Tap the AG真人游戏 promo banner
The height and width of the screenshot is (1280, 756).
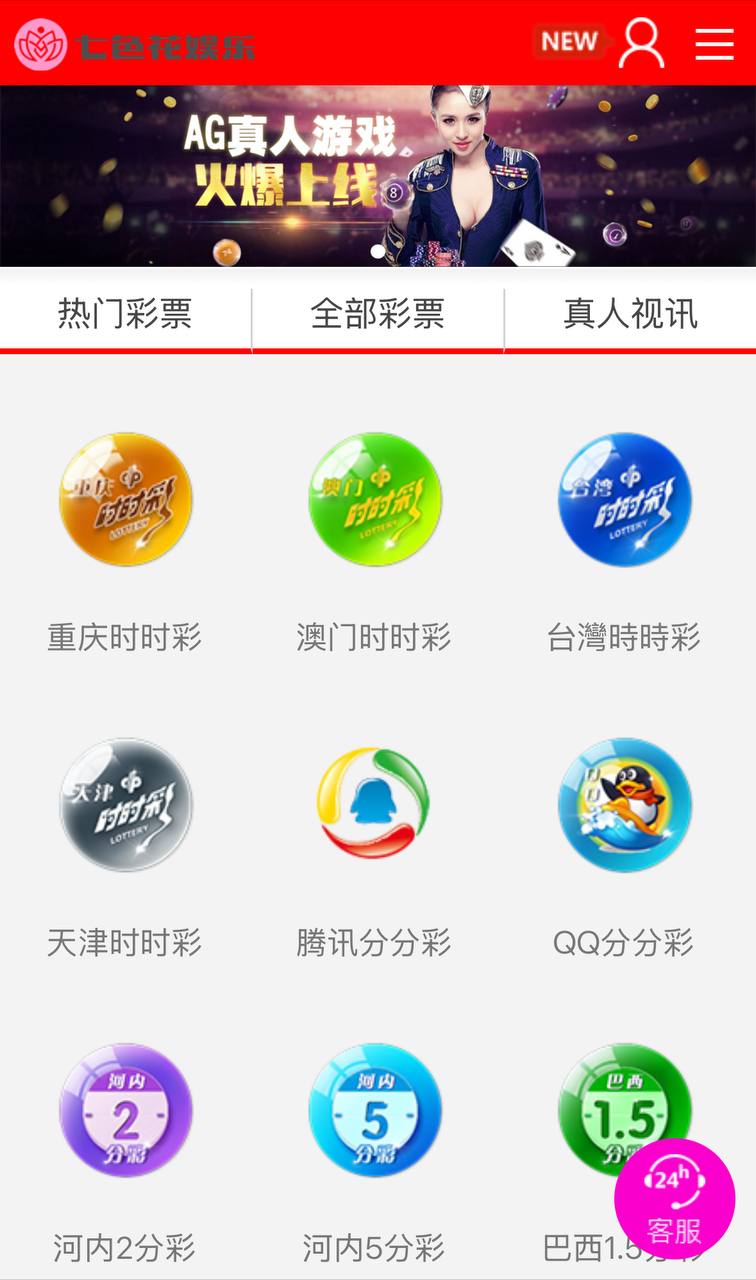click(378, 176)
